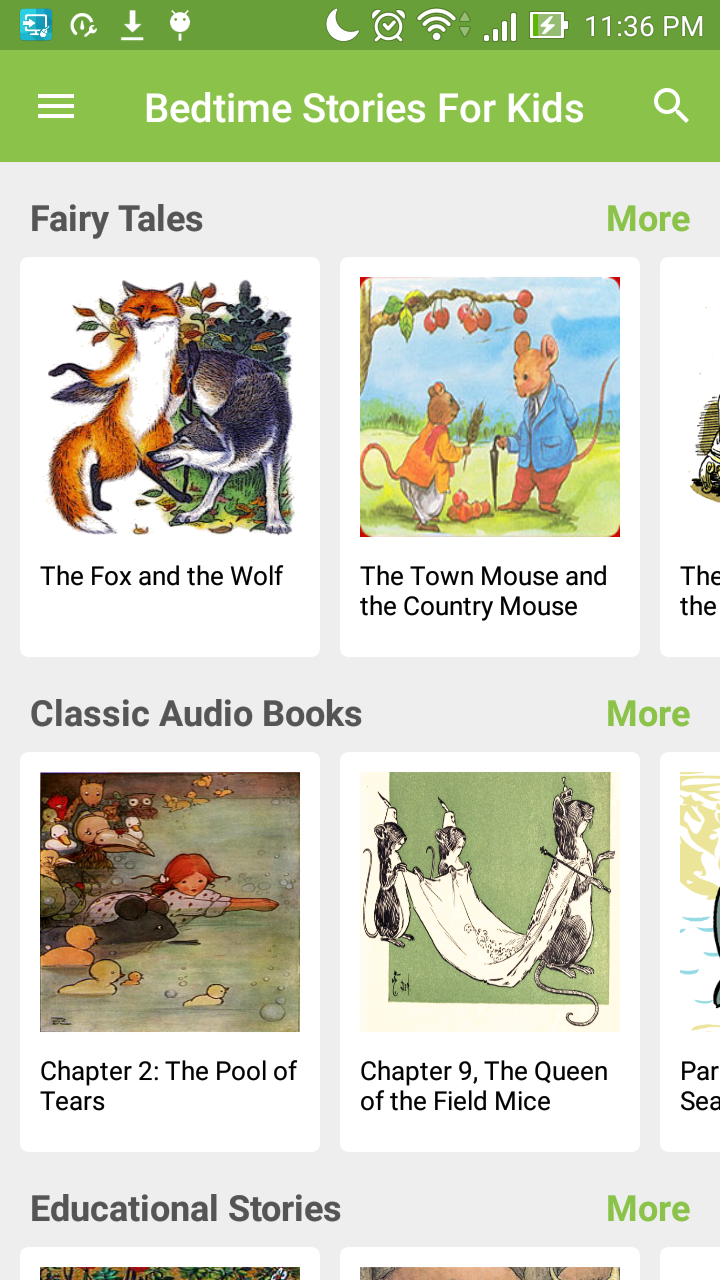Open the alarm clock status icon
Image resolution: width=720 pixels, height=1280 pixels.
coord(390,25)
